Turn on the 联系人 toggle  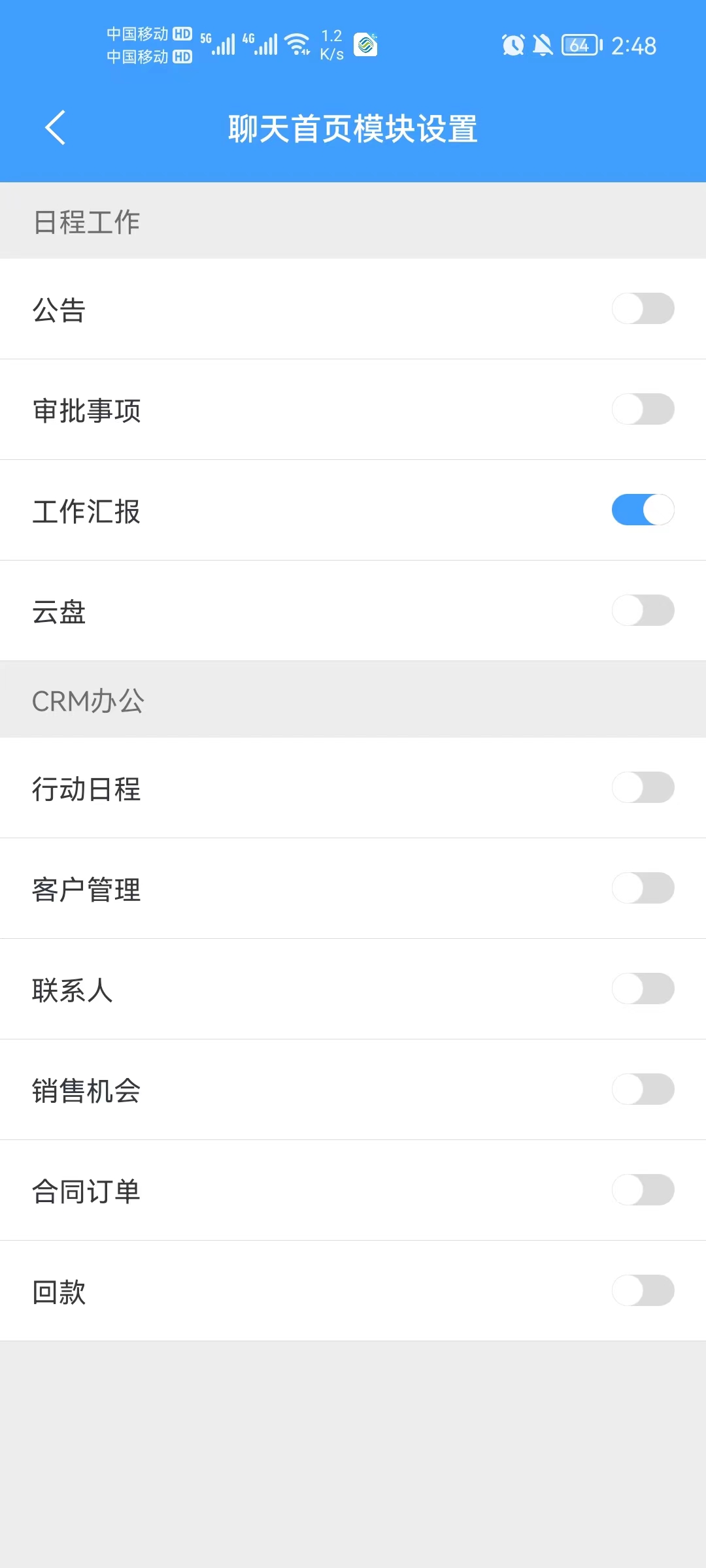click(643, 988)
